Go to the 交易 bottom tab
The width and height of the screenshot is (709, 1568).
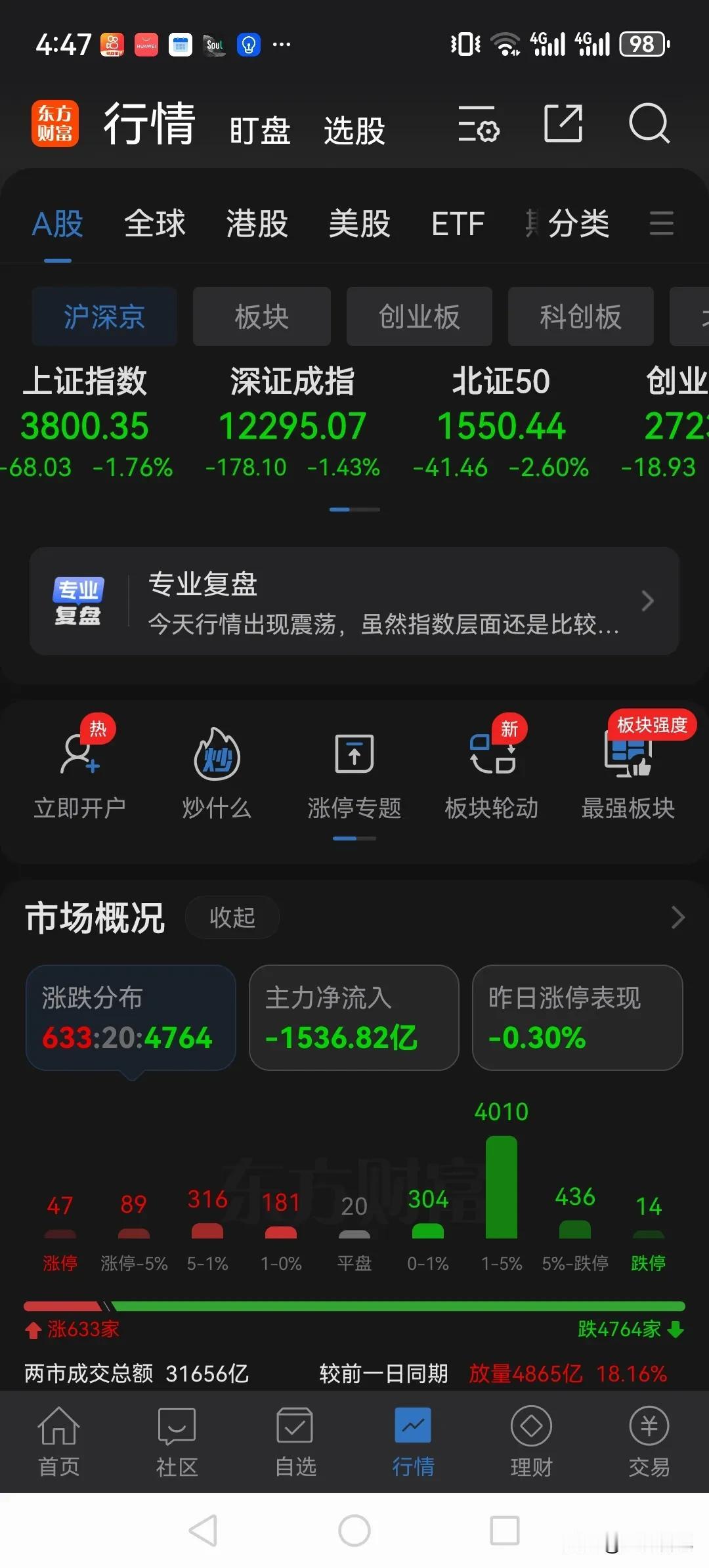[x=649, y=1442]
